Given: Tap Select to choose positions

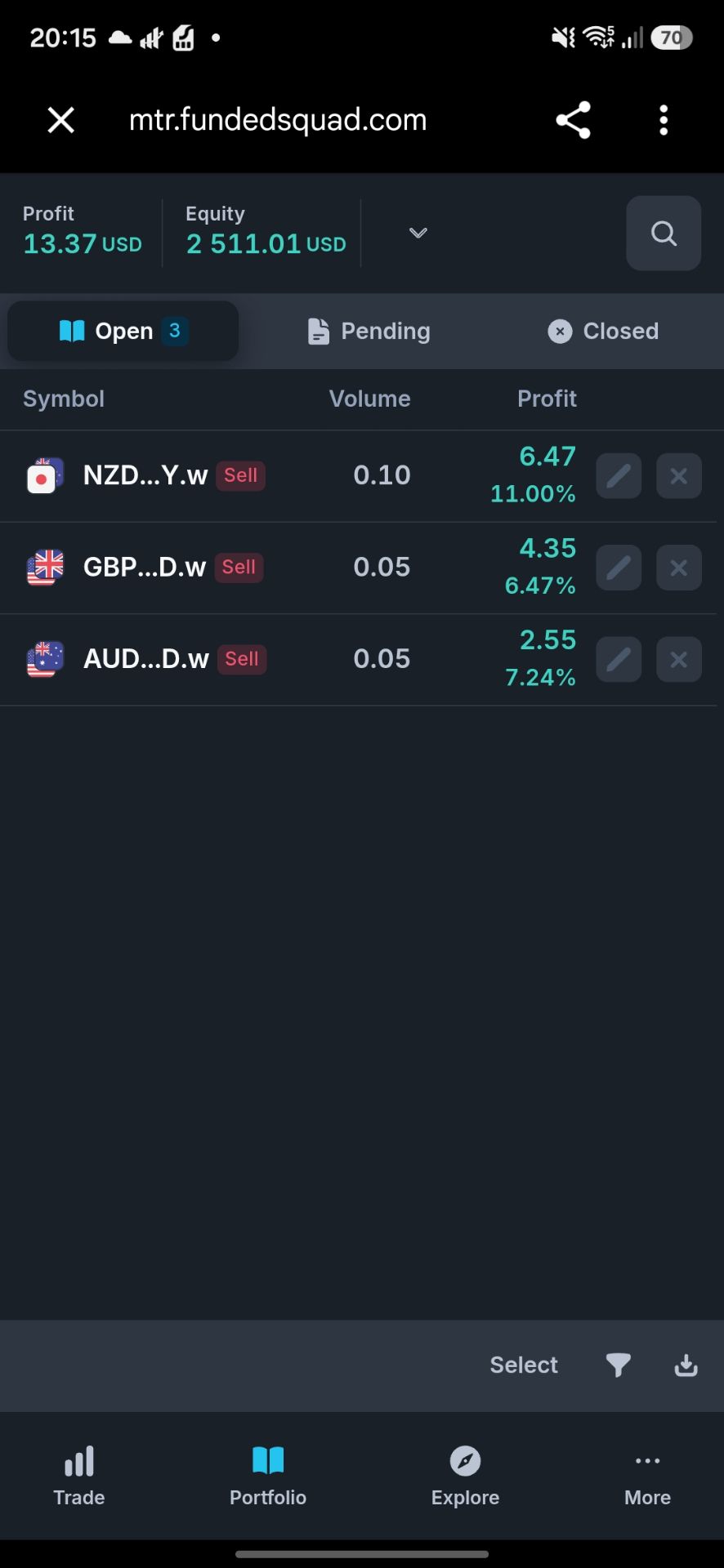Looking at the screenshot, I should [524, 1365].
